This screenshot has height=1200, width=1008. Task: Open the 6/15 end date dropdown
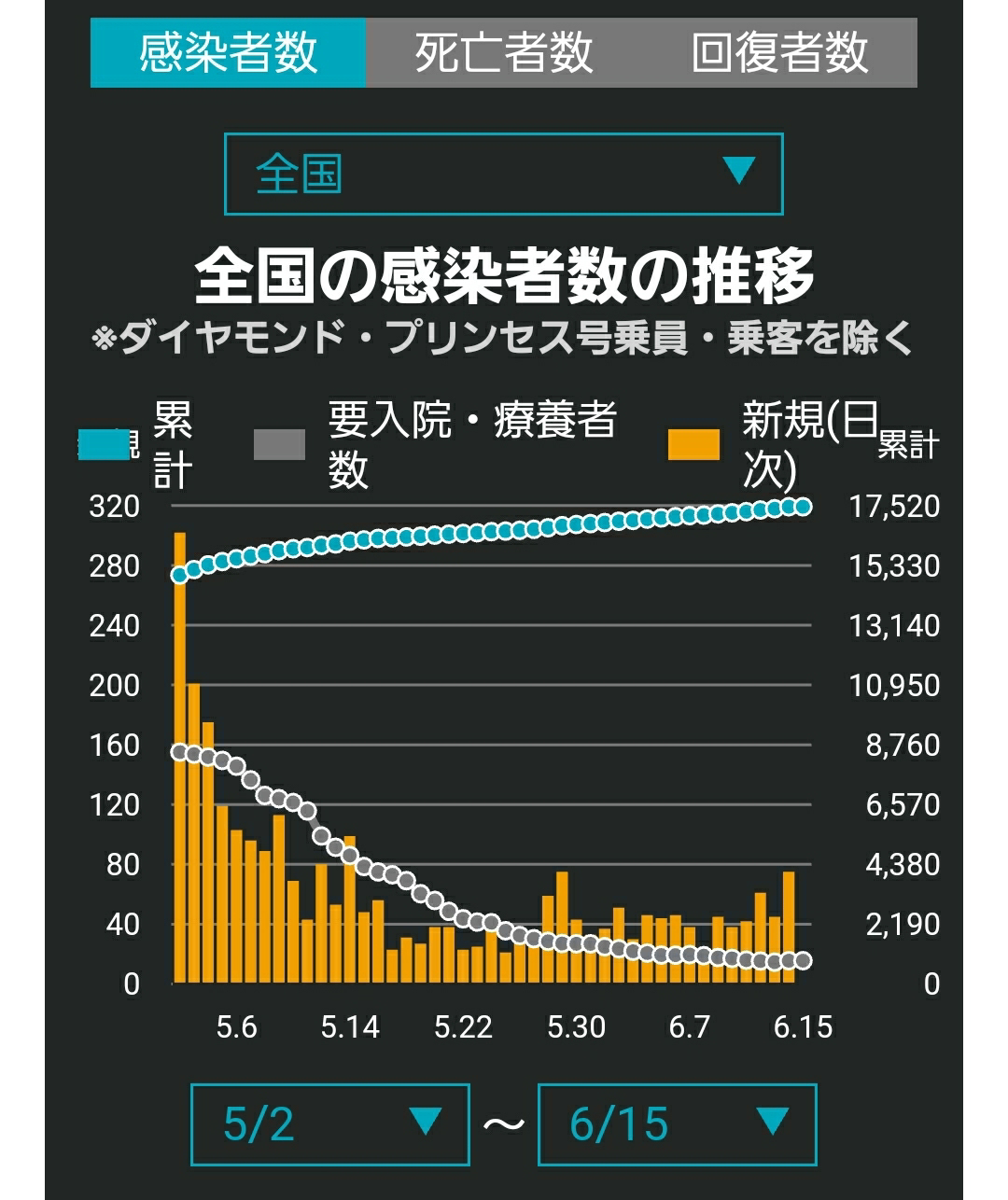(677, 1124)
